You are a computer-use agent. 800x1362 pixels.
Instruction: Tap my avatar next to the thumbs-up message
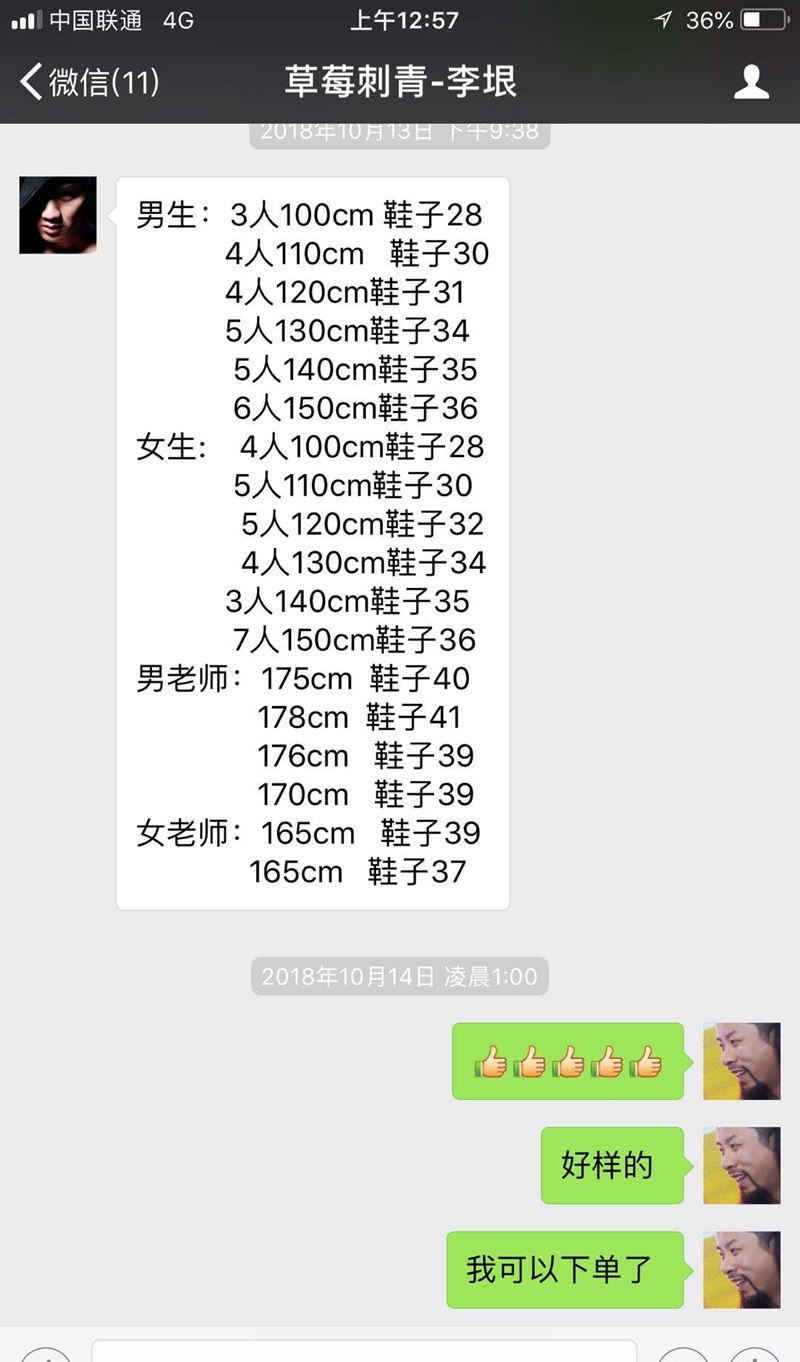click(741, 1061)
